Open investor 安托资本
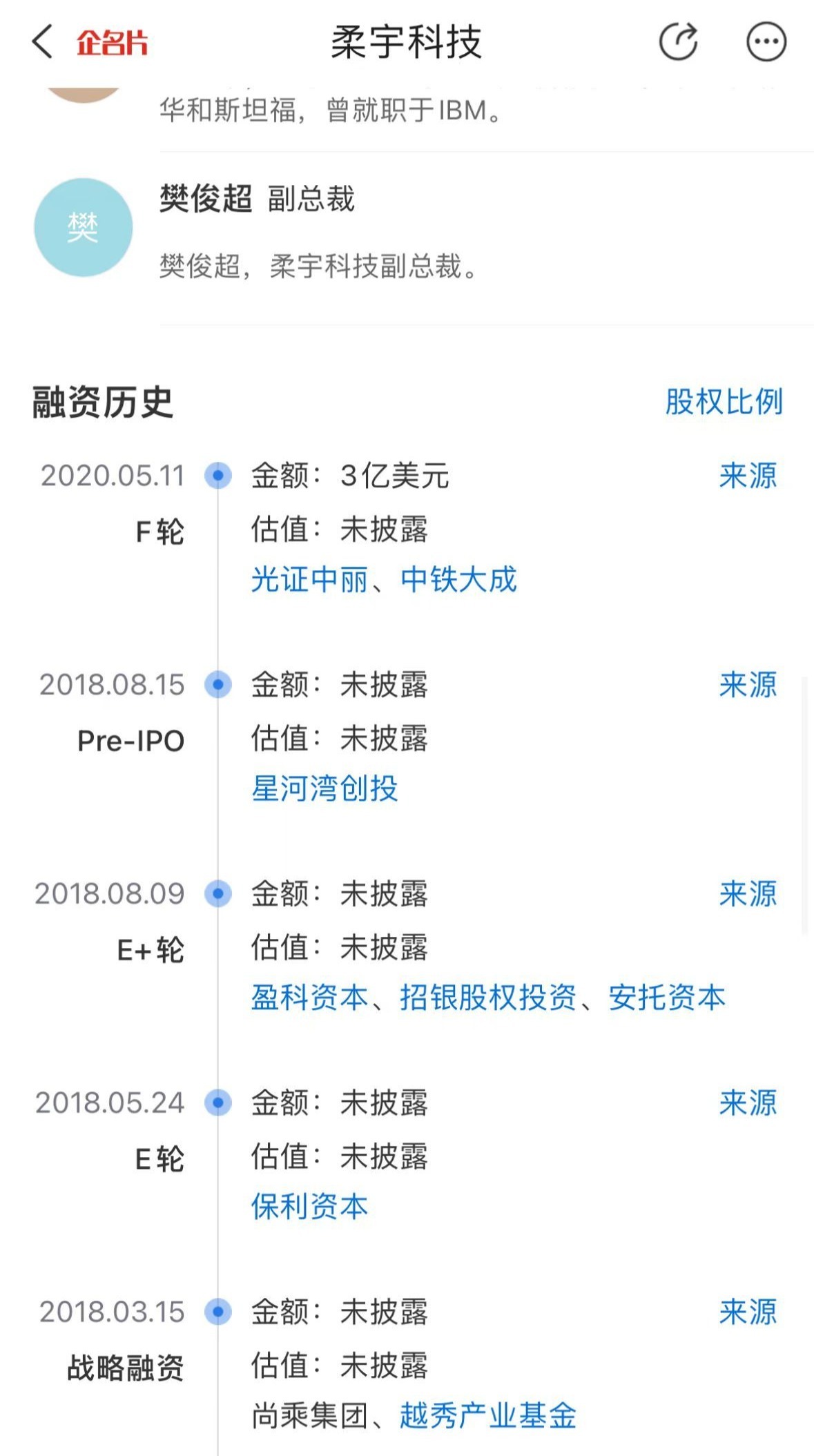814x1456 pixels. [x=667, y=998]
